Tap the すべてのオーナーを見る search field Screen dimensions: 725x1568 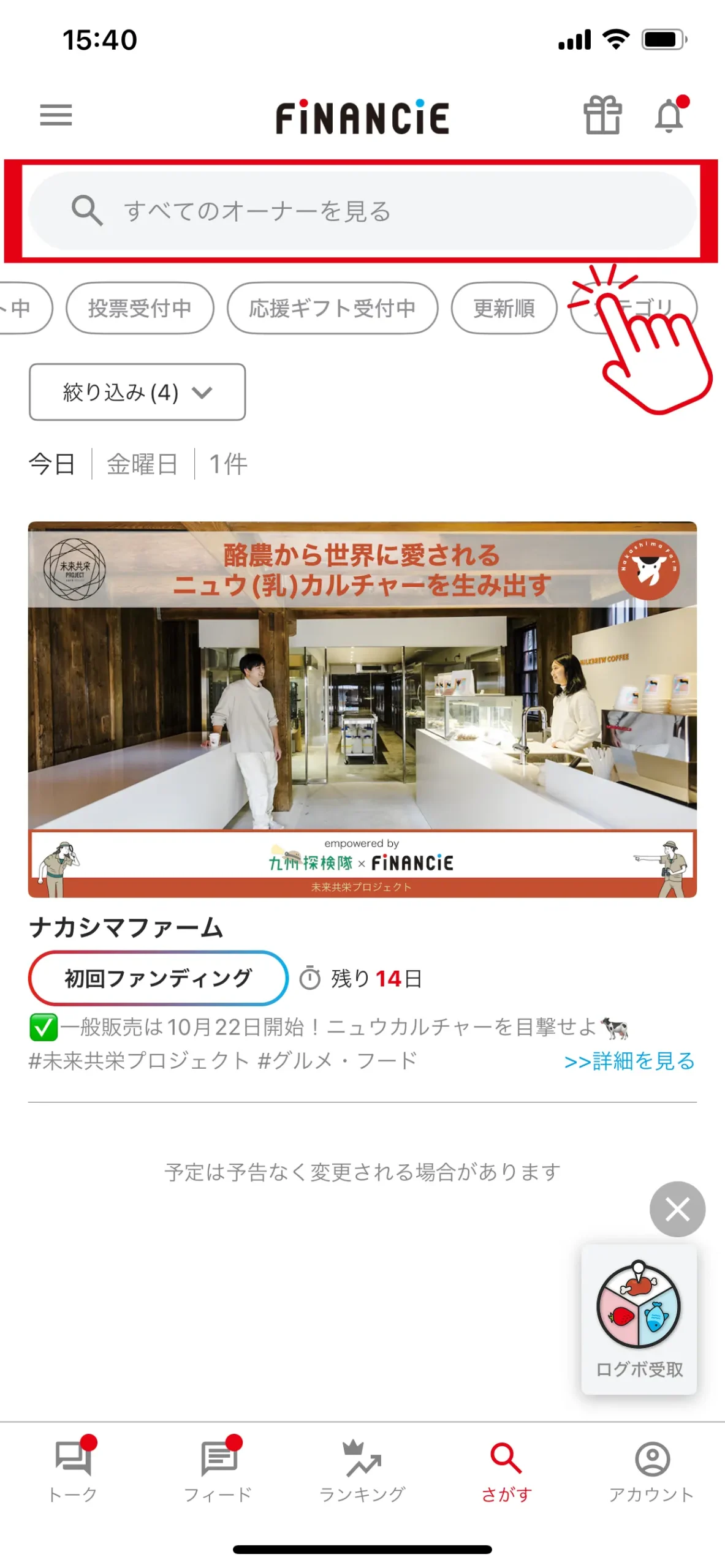(x=362, y=211)
